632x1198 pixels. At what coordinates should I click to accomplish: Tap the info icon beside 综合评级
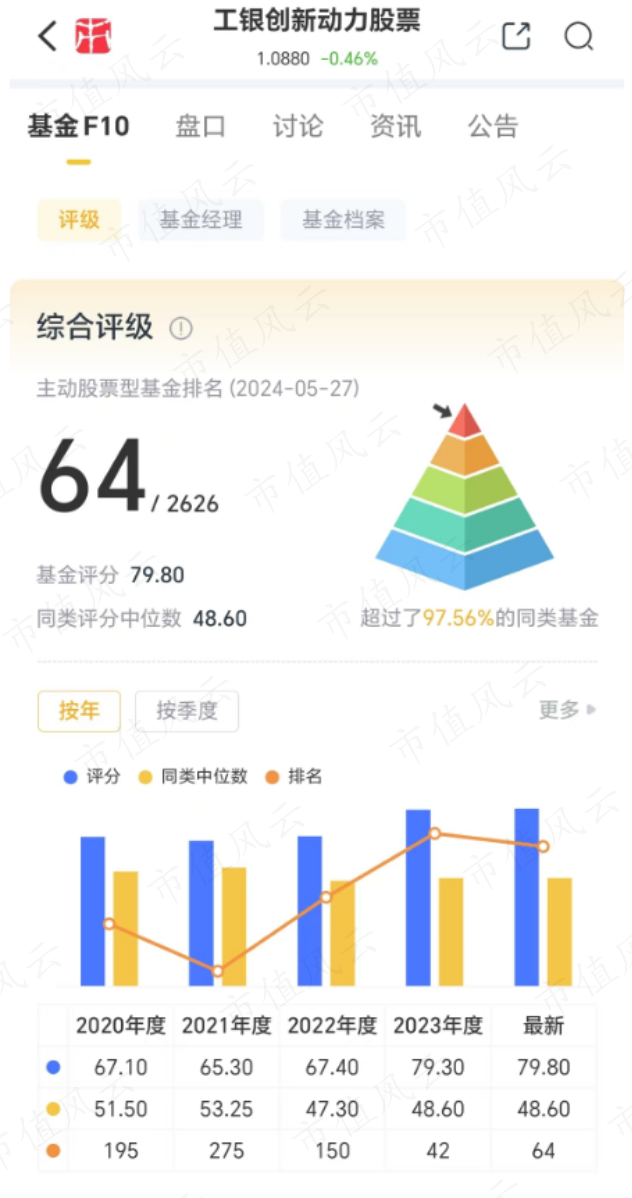[181, 329]
